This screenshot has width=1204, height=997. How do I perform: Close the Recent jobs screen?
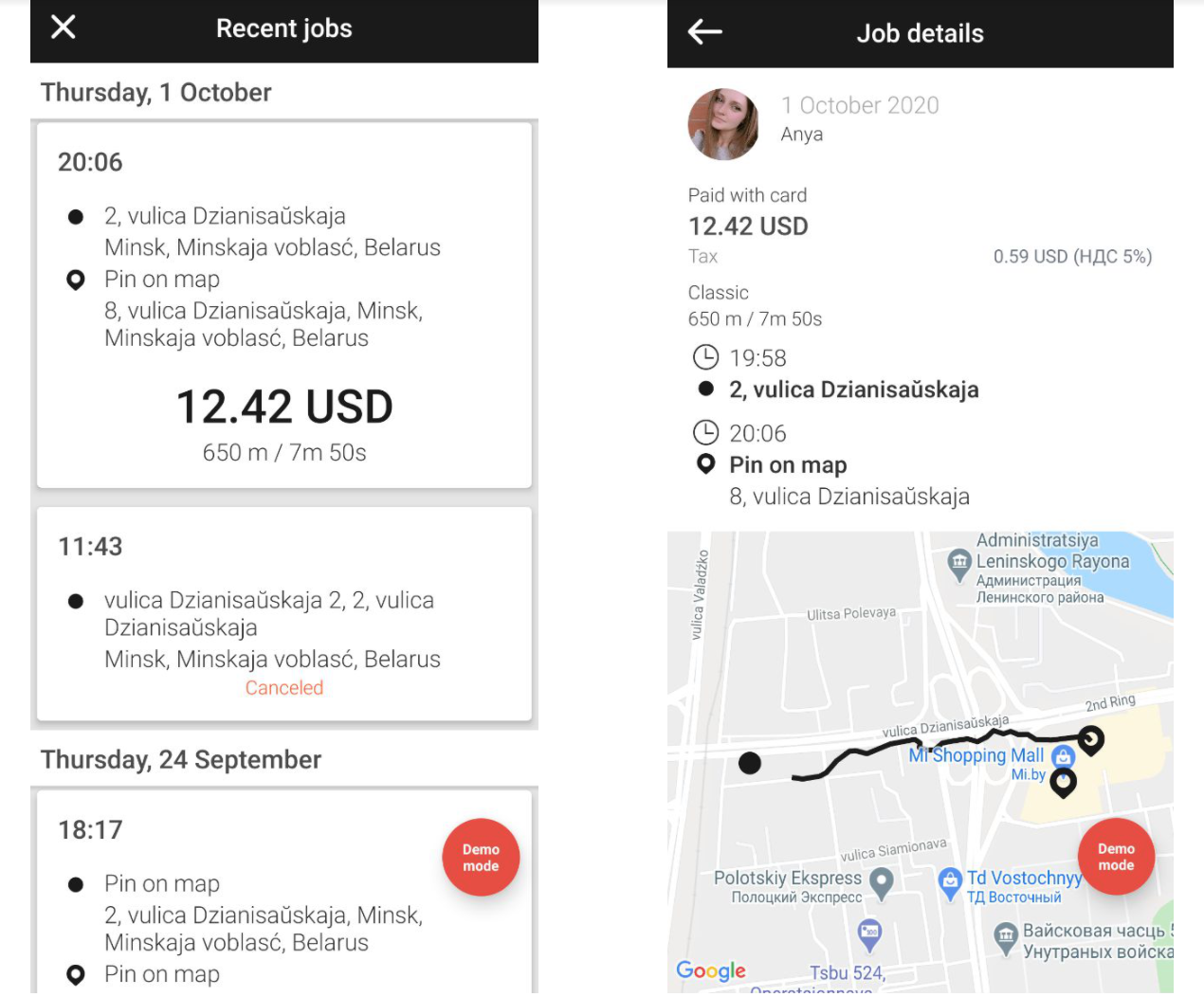point(64,27)
